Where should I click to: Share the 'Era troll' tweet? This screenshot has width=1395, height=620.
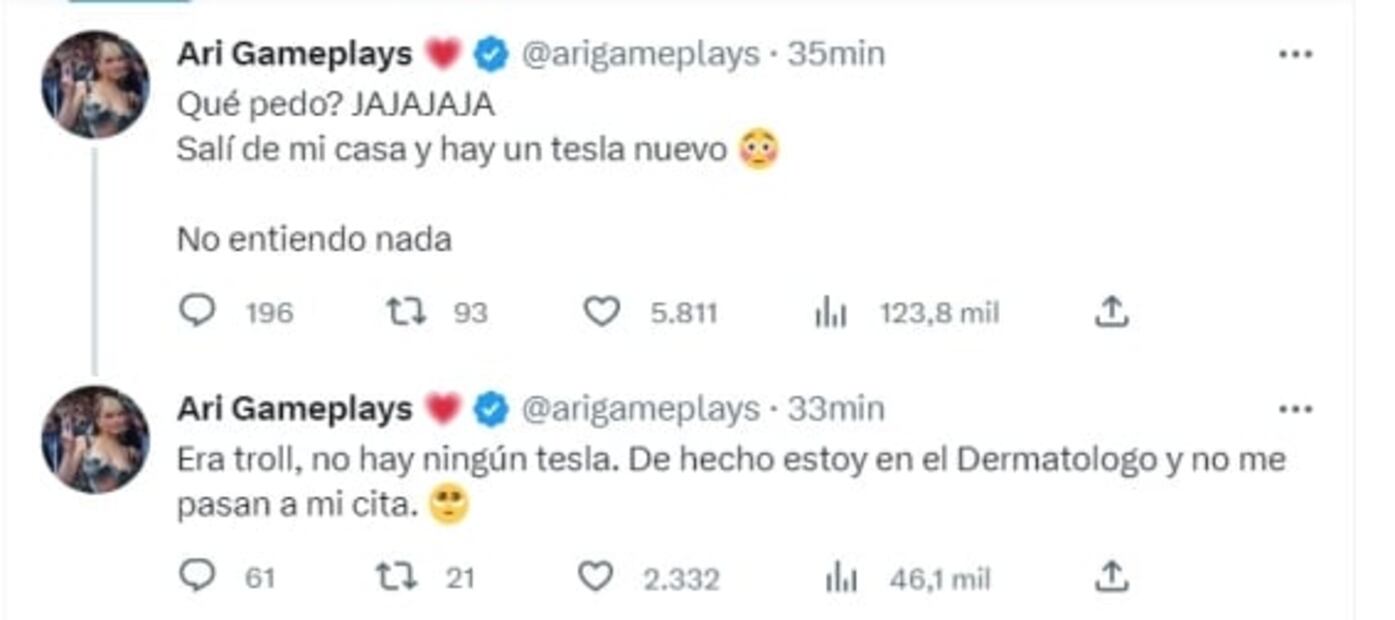pyautogui.click(x=1111, y=576)
